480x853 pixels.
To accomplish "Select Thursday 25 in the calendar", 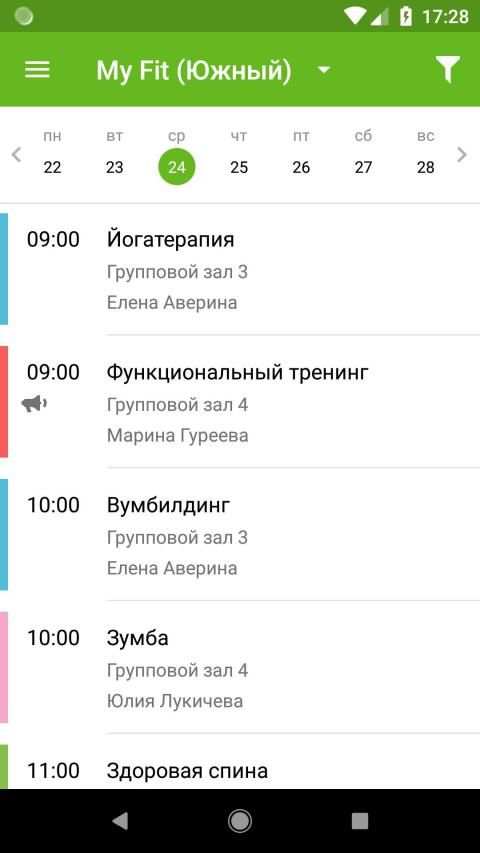I will click(239, 154).
